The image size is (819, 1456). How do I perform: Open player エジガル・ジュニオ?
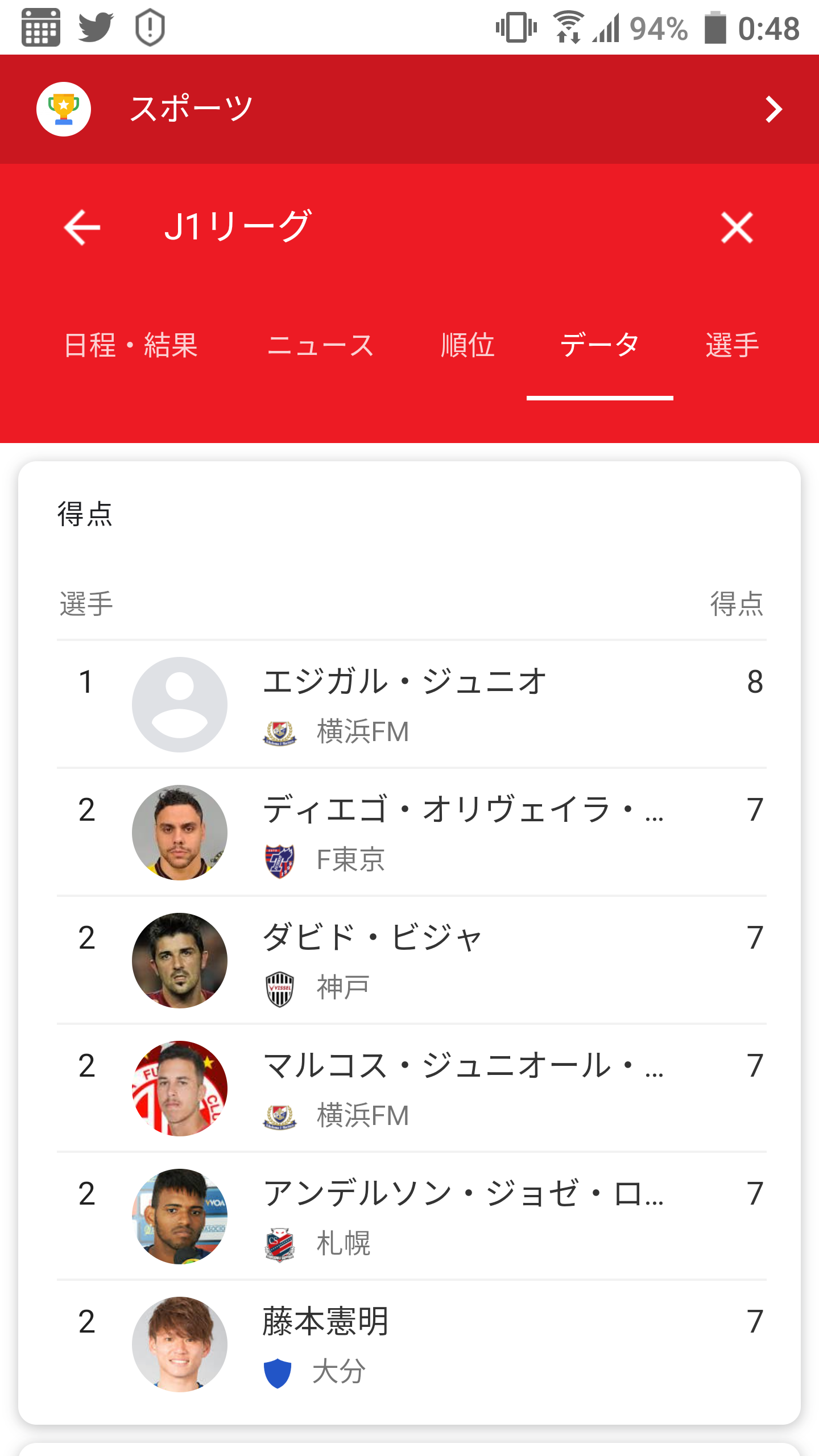[405, 681]
